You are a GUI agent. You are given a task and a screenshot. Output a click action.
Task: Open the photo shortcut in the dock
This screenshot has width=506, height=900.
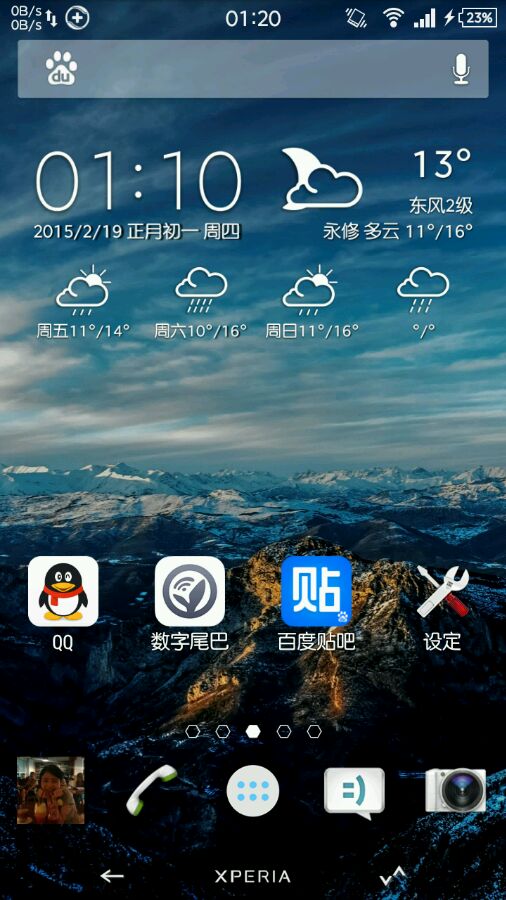pos(50,790)
